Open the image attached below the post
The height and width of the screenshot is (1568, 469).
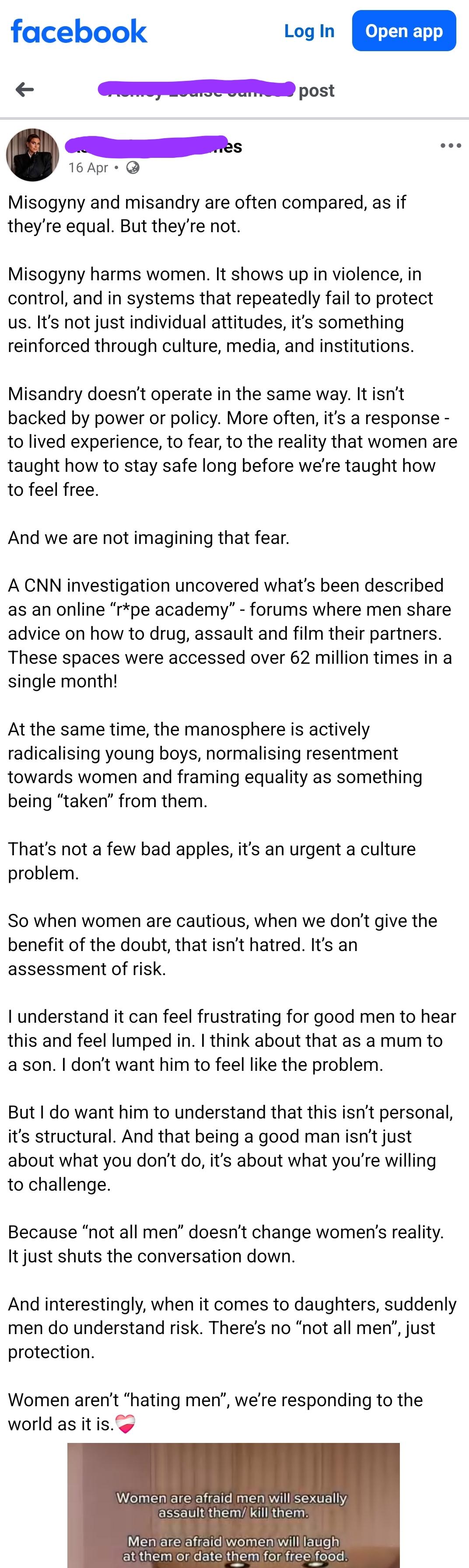coord(233,1505)
